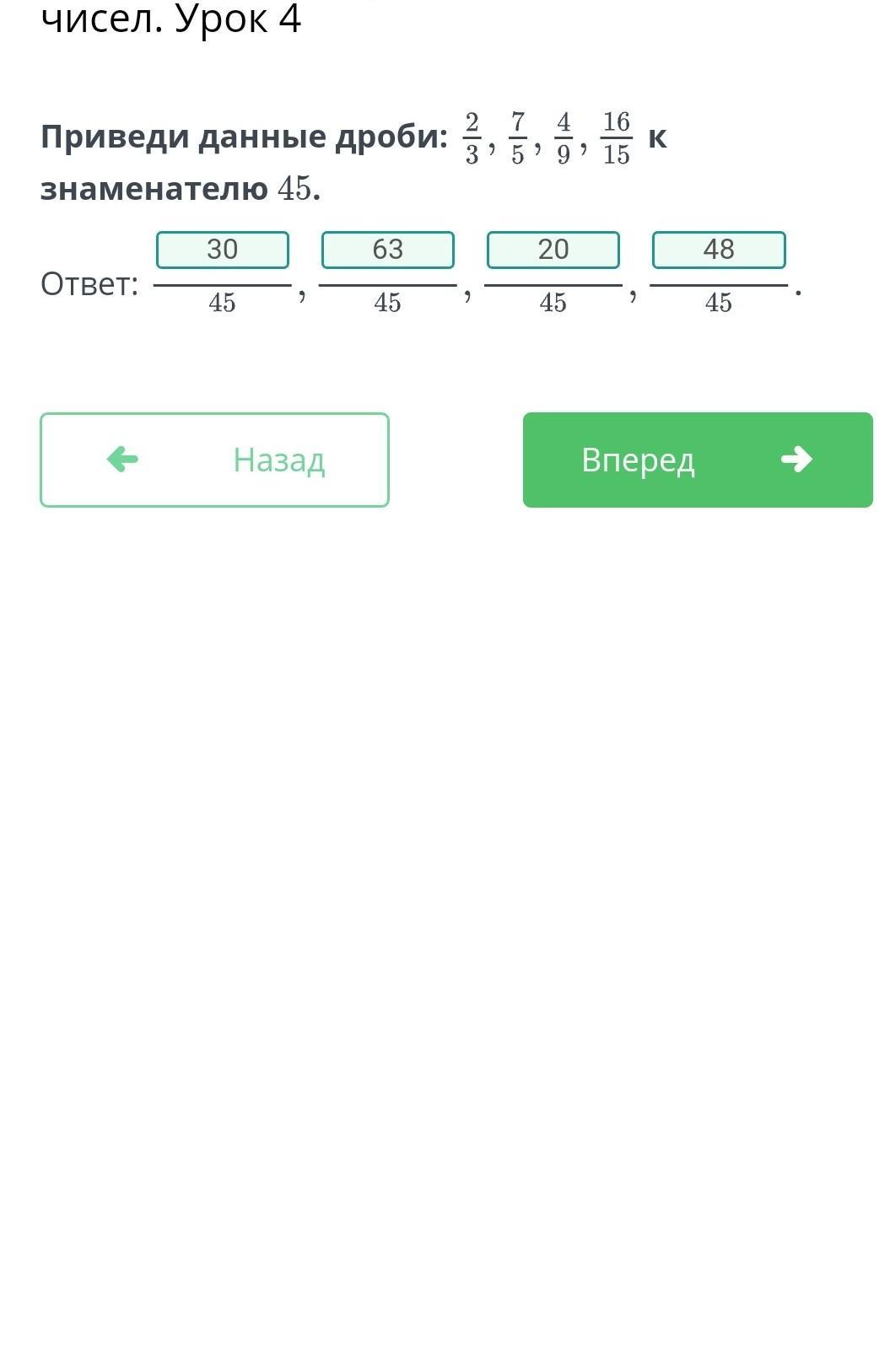This screenshot has width=890, height=1372.
Task: Select the numerator field showing 63
Action: point(388,250)
